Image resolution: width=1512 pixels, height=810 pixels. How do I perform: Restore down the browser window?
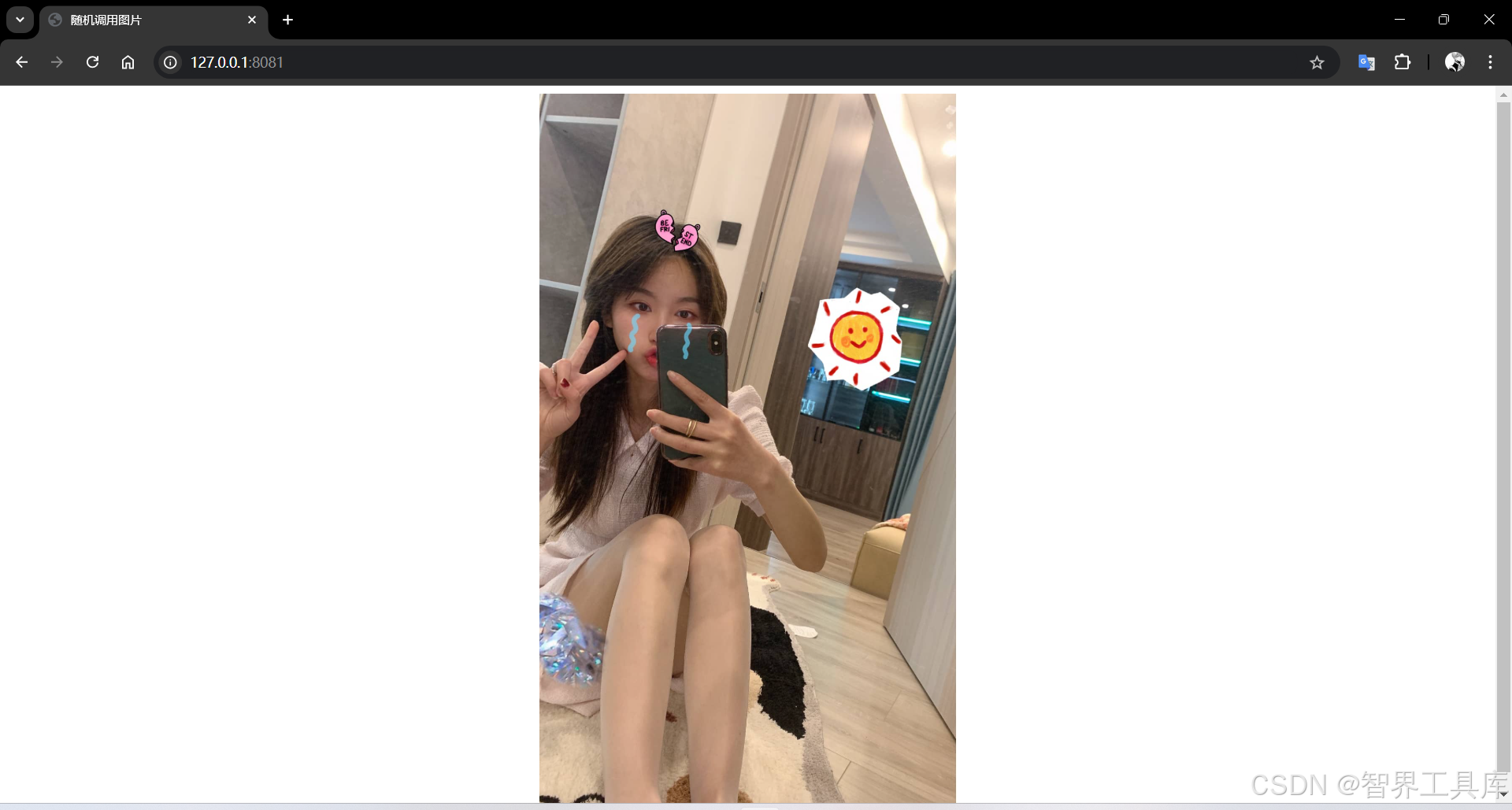tap(1443, 20)
